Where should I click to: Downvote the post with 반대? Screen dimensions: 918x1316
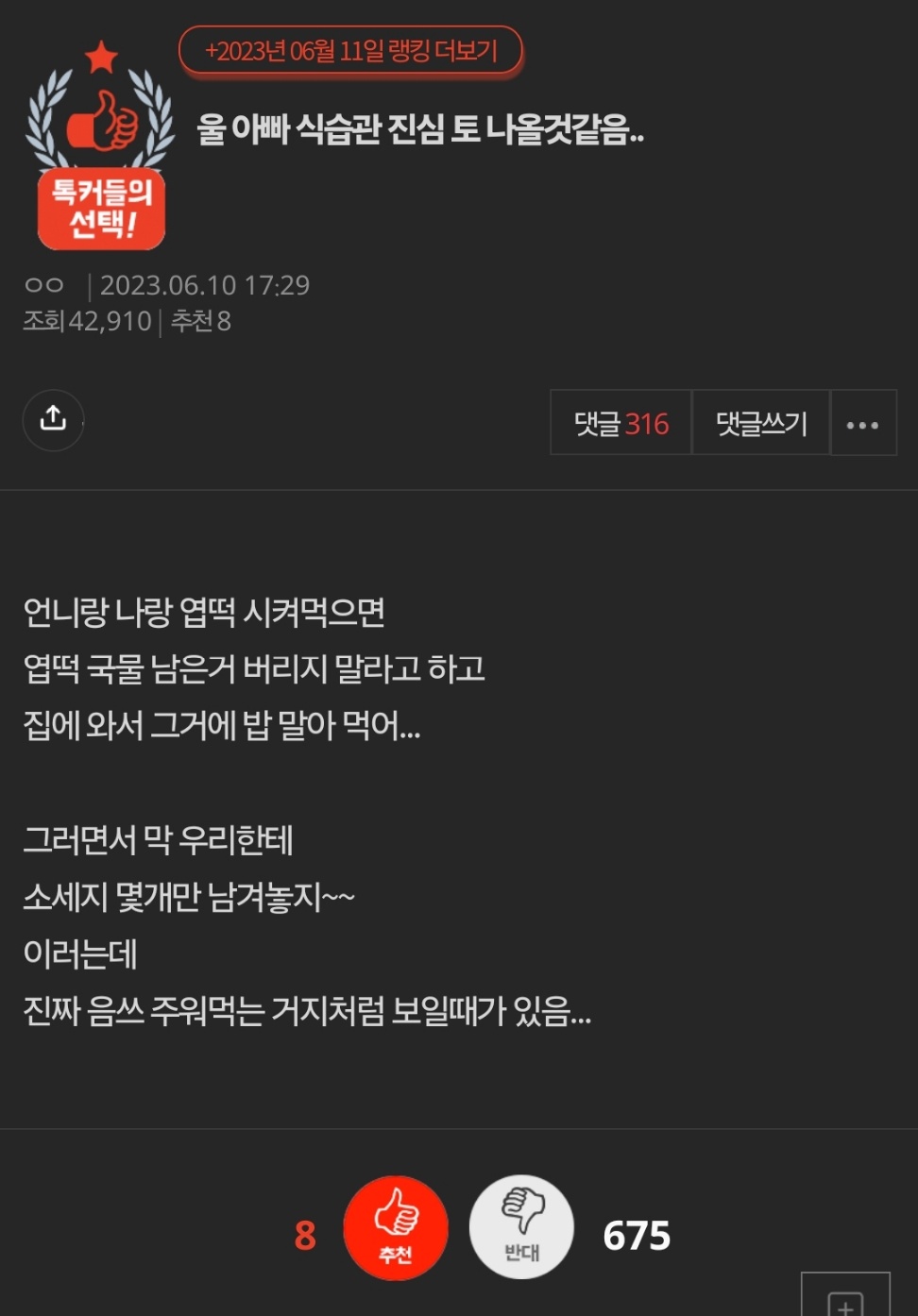click(521, 1227)
